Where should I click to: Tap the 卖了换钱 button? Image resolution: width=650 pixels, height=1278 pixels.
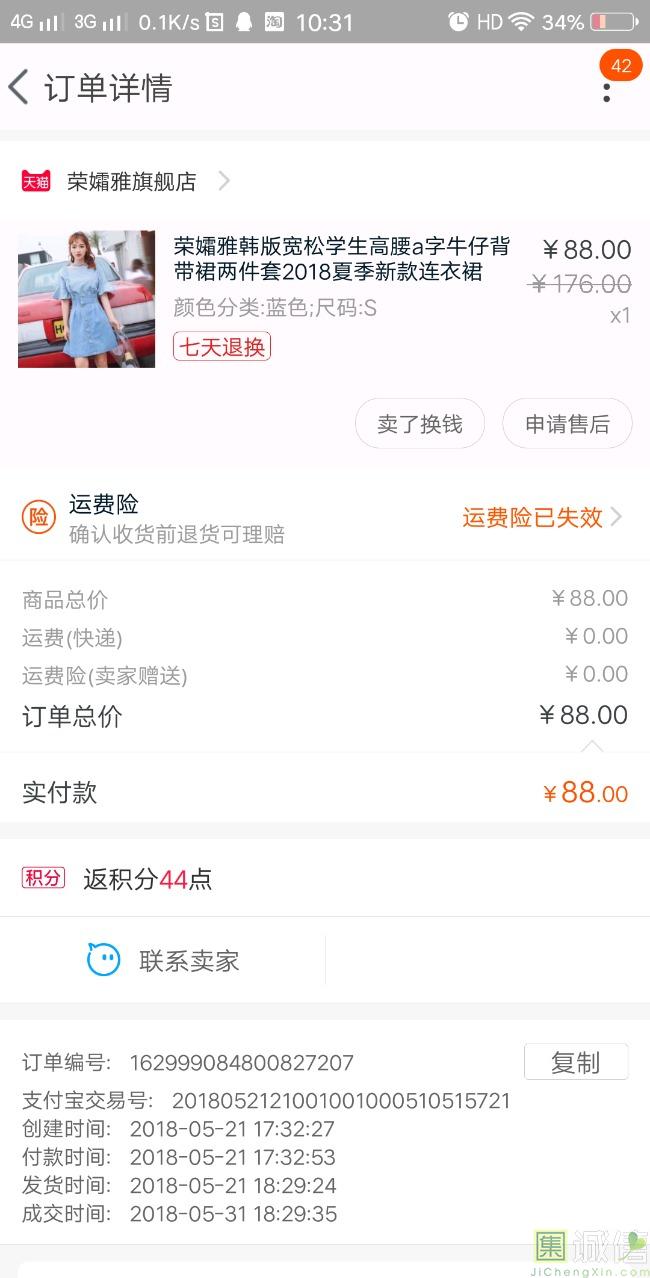click(420, 424)
